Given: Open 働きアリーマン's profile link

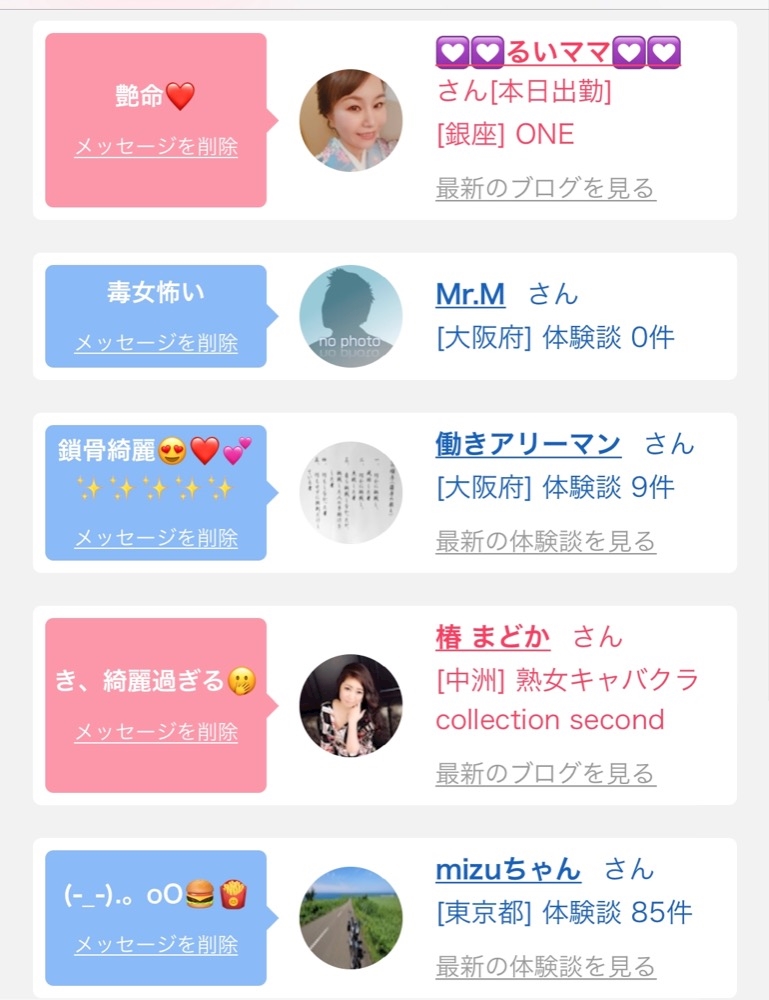Looking at the screenshot, I should pos(528,444).
